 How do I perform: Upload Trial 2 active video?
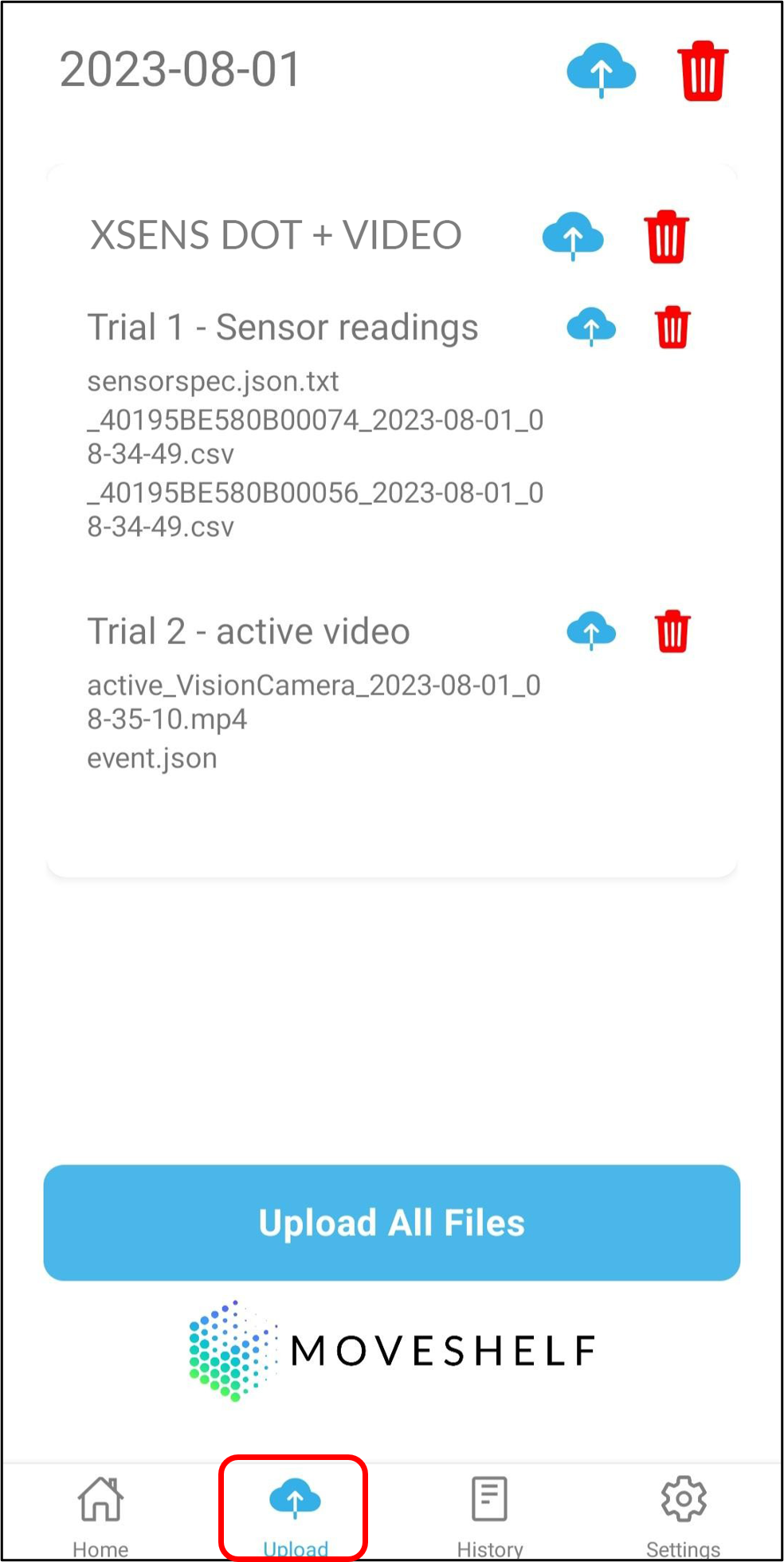591,631
